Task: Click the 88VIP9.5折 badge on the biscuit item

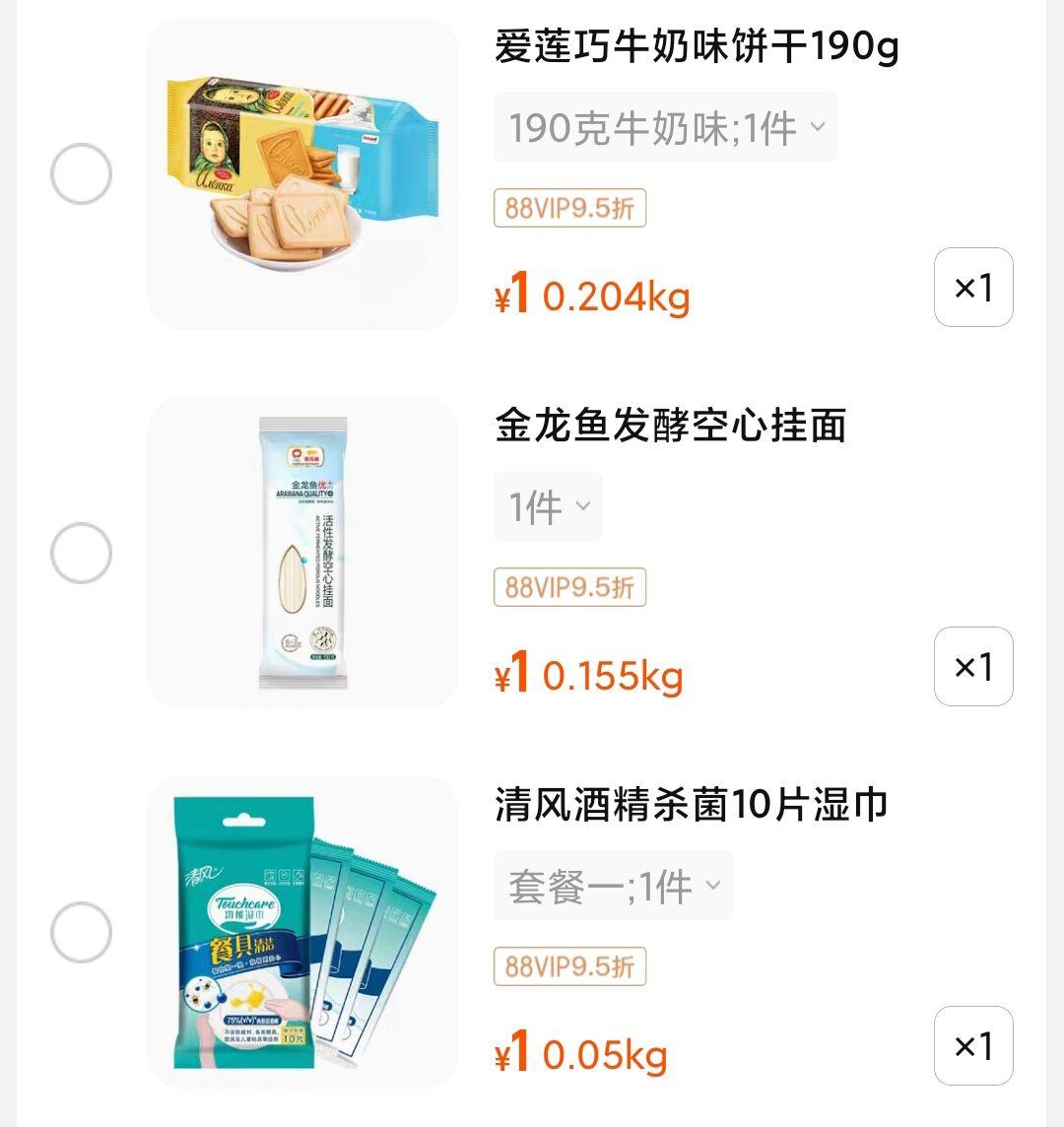Action: [569, 208]
